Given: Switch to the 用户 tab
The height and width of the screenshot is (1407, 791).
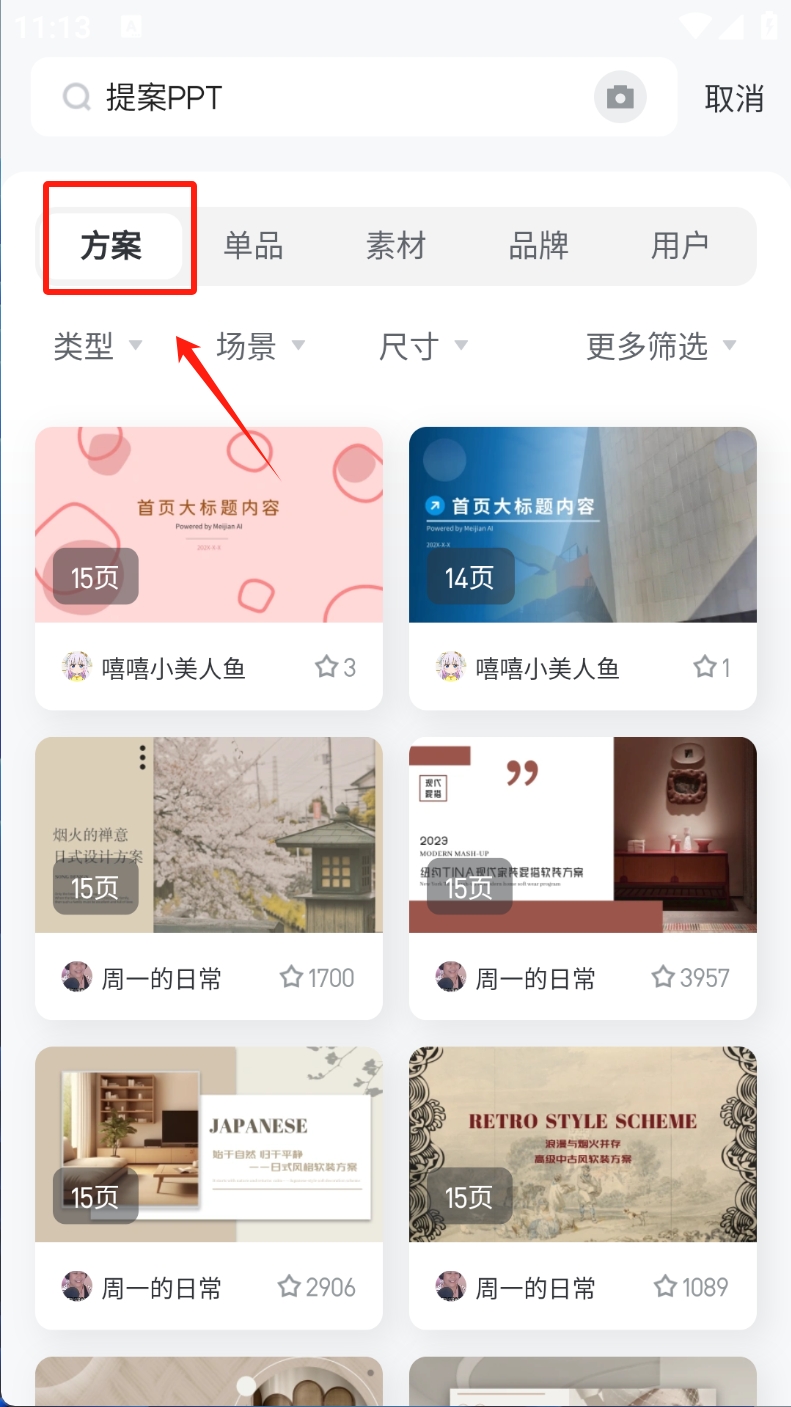Looking at the screenshot, I should click(680, 246).
